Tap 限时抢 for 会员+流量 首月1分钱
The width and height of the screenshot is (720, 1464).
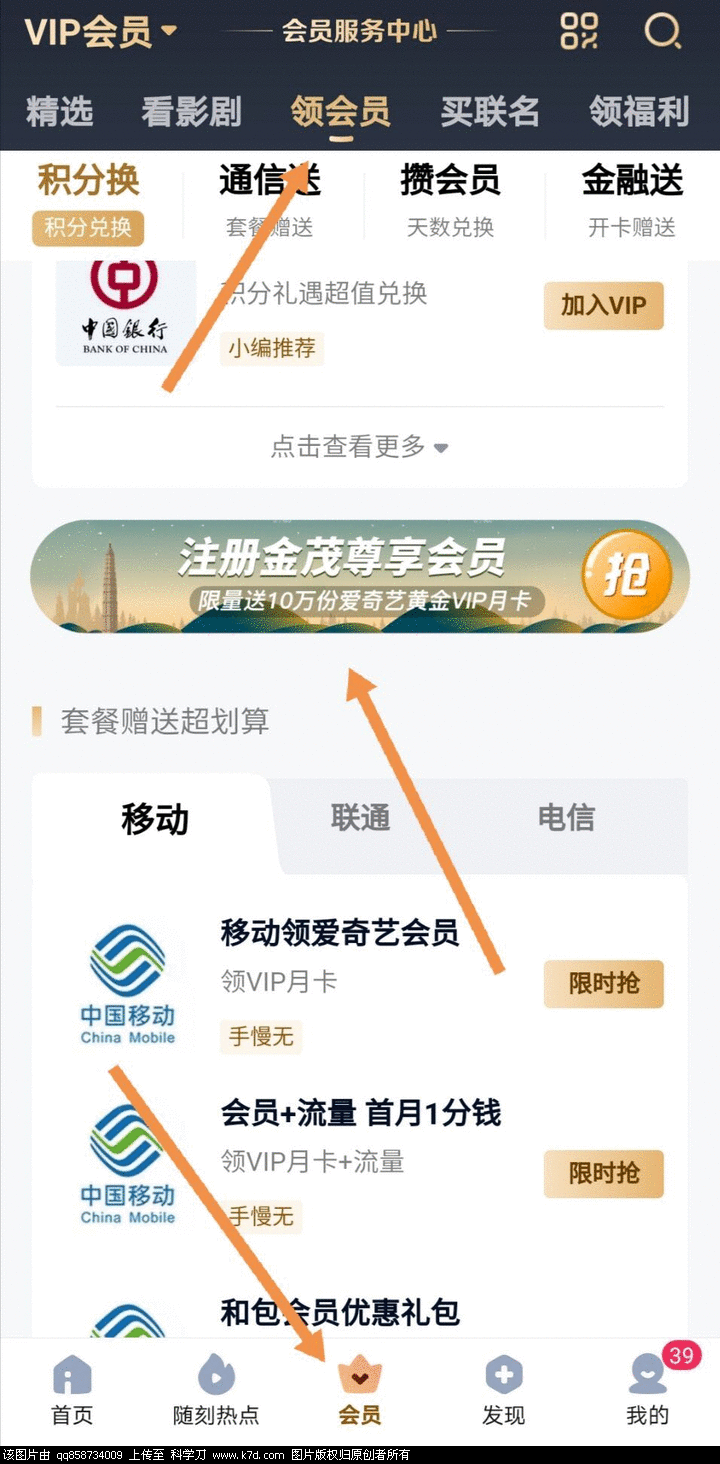tap(603, 1173)
